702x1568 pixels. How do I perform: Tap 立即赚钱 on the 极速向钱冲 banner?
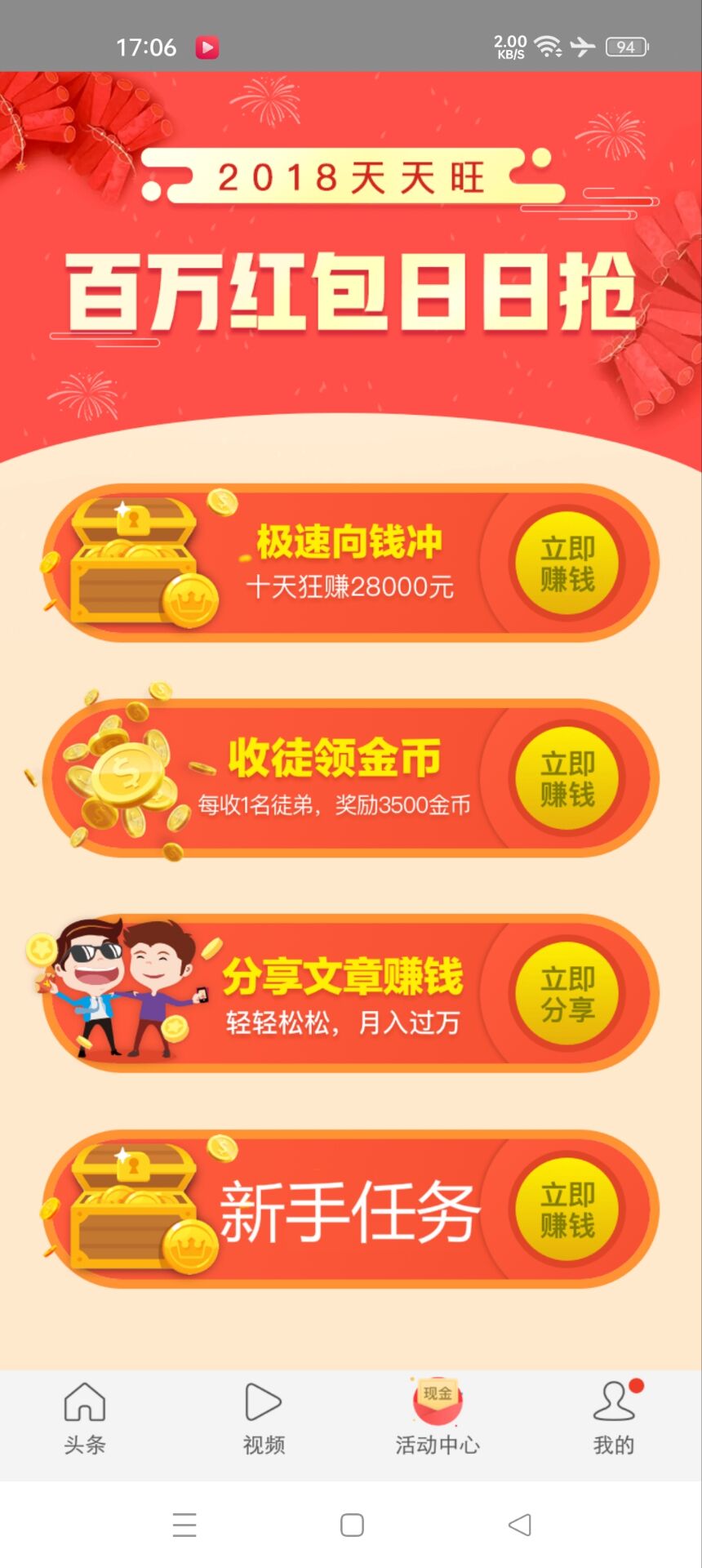click(x=567, y=563)
